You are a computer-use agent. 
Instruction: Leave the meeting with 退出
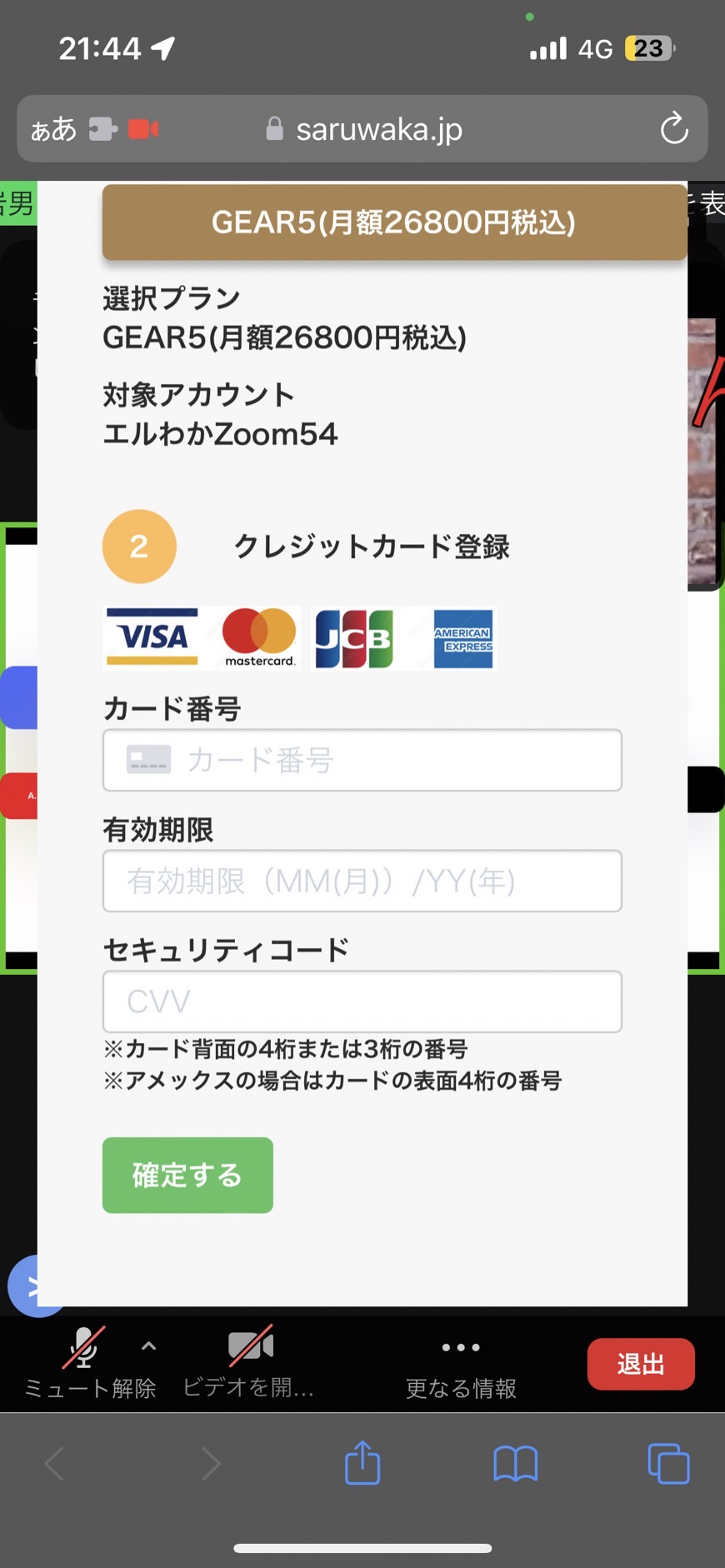click(x=641, y=1364)
